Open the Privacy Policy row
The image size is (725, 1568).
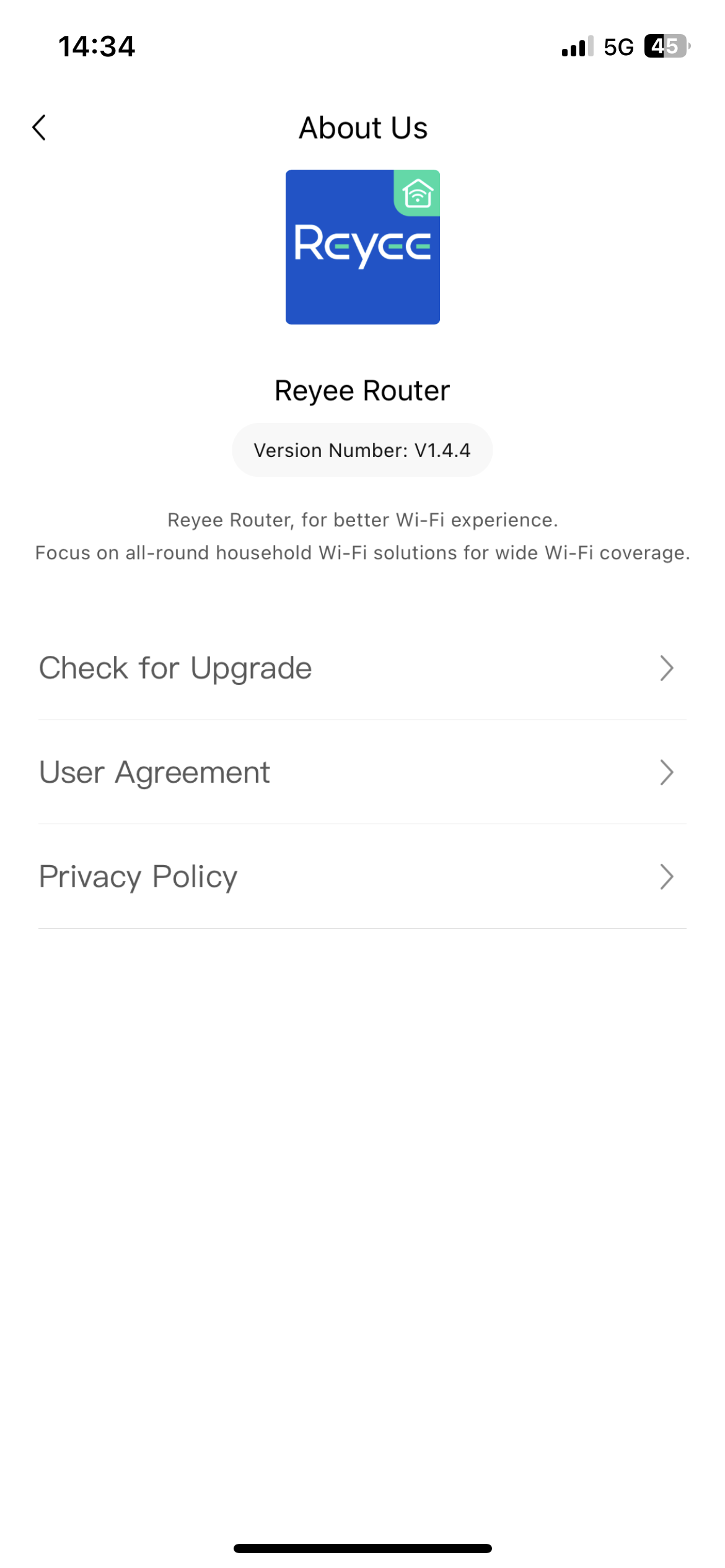(362, 876)
